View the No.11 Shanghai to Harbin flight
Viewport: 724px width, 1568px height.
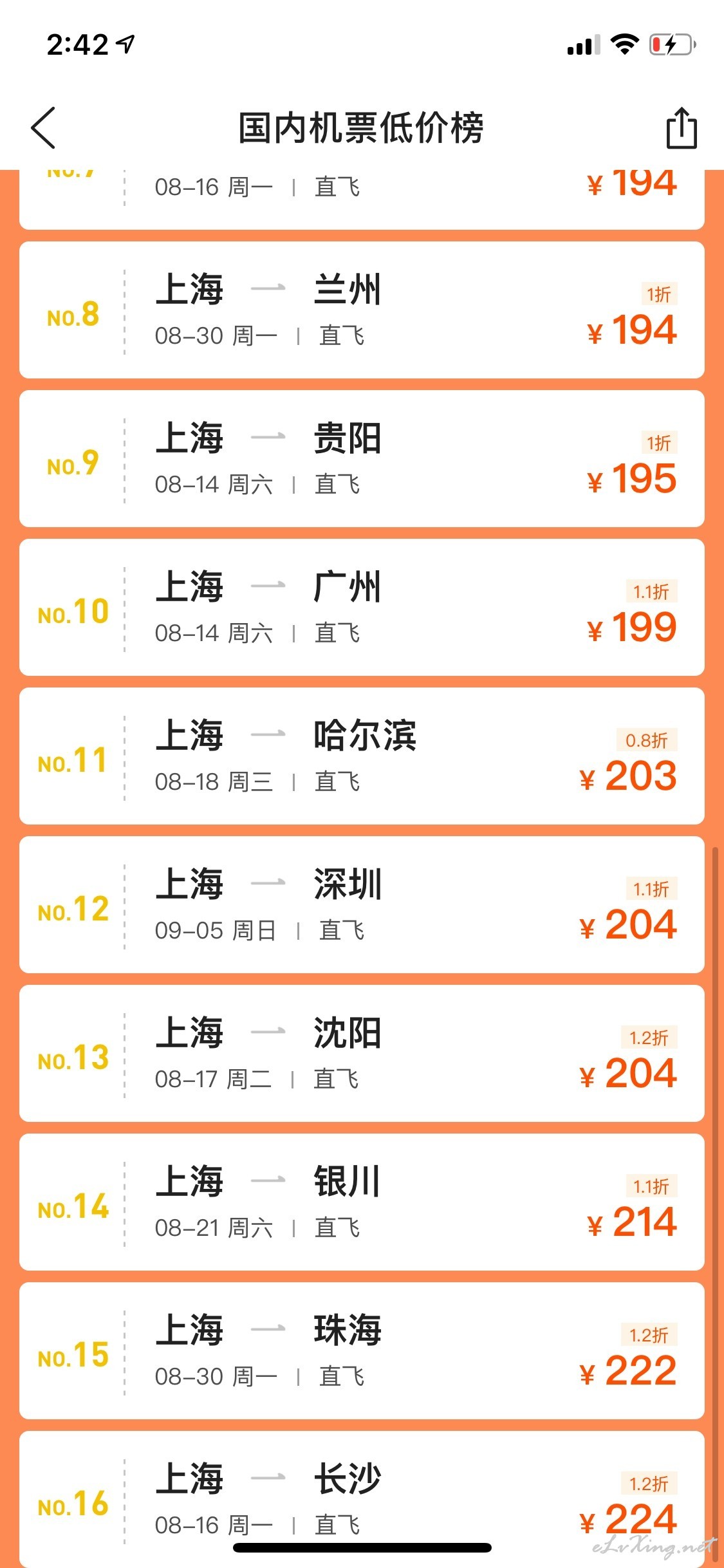pos(362,756)
